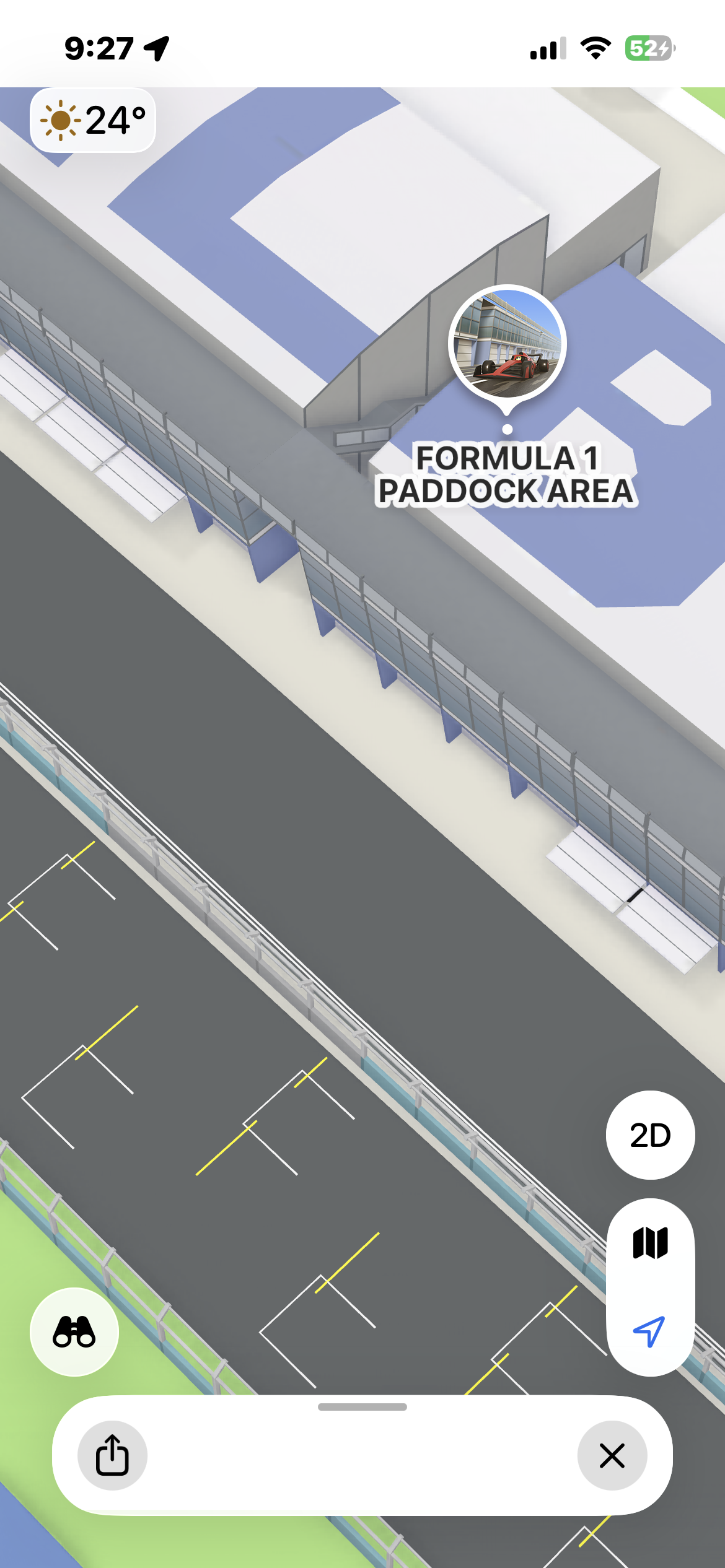The width and height of the screenshot is (725, 1568).
Task: Share this location
Action: coord(112,1455)
